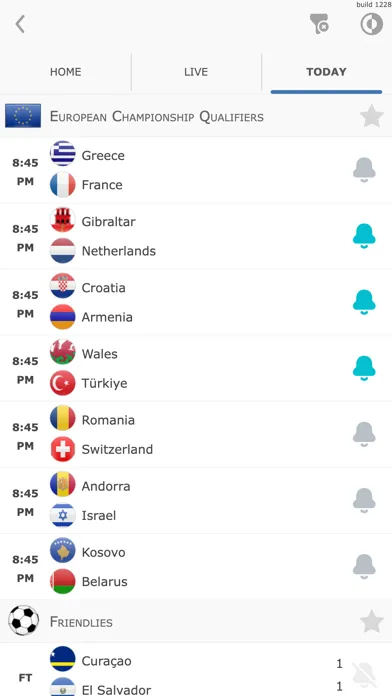Turn on the bell for Romania vs Switzerland

pyautogui.click(x=364, y=435)
